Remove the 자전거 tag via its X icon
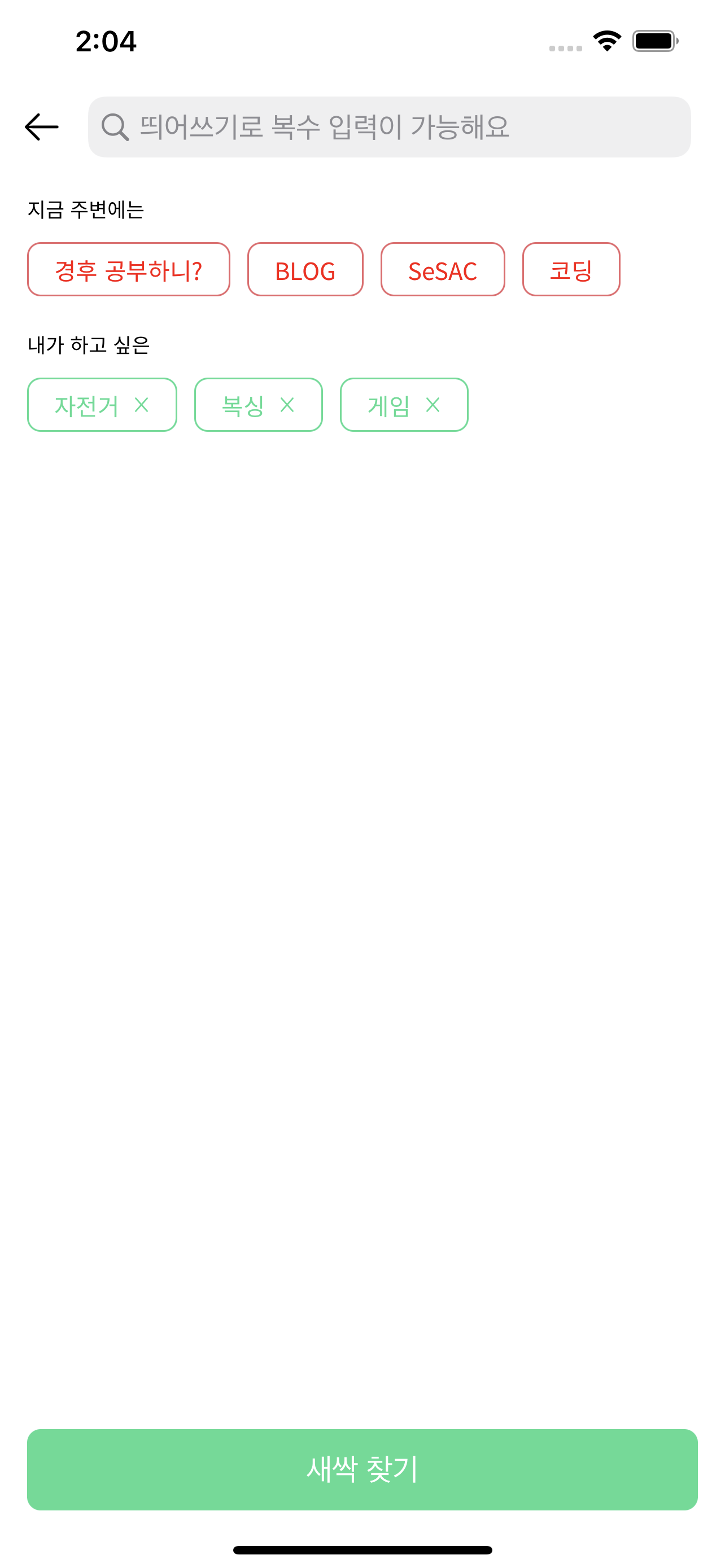Screen dimensions: 725x1568 pos(142,405)
